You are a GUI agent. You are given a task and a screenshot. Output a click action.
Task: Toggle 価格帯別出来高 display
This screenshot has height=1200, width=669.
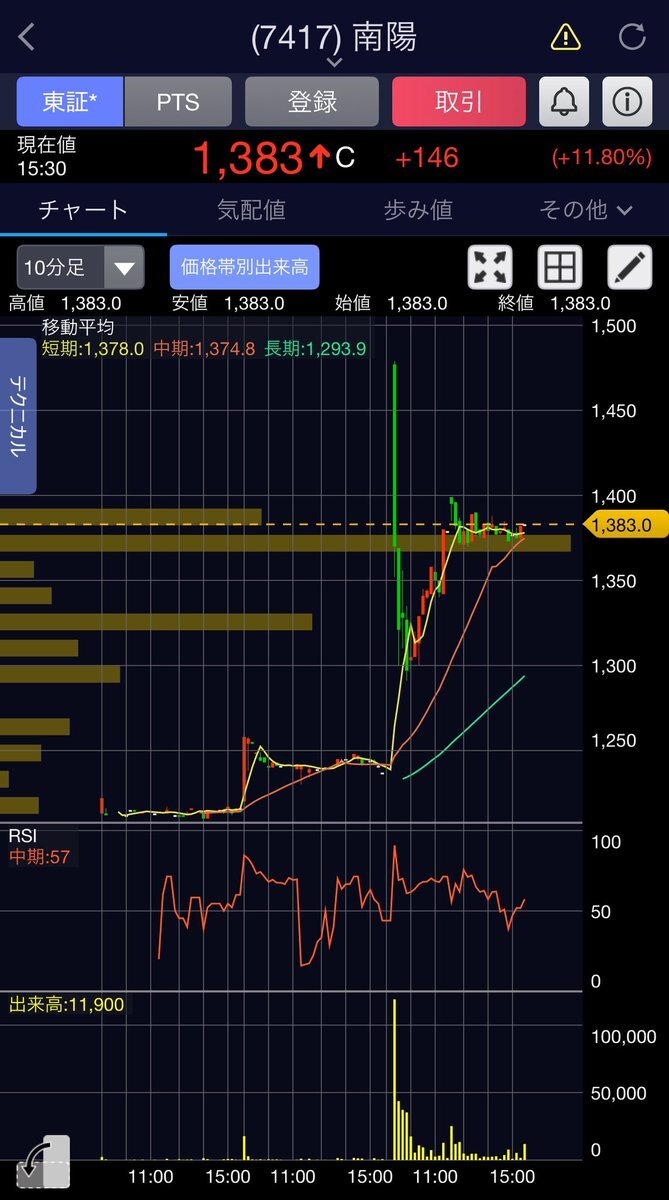[244, 267]
